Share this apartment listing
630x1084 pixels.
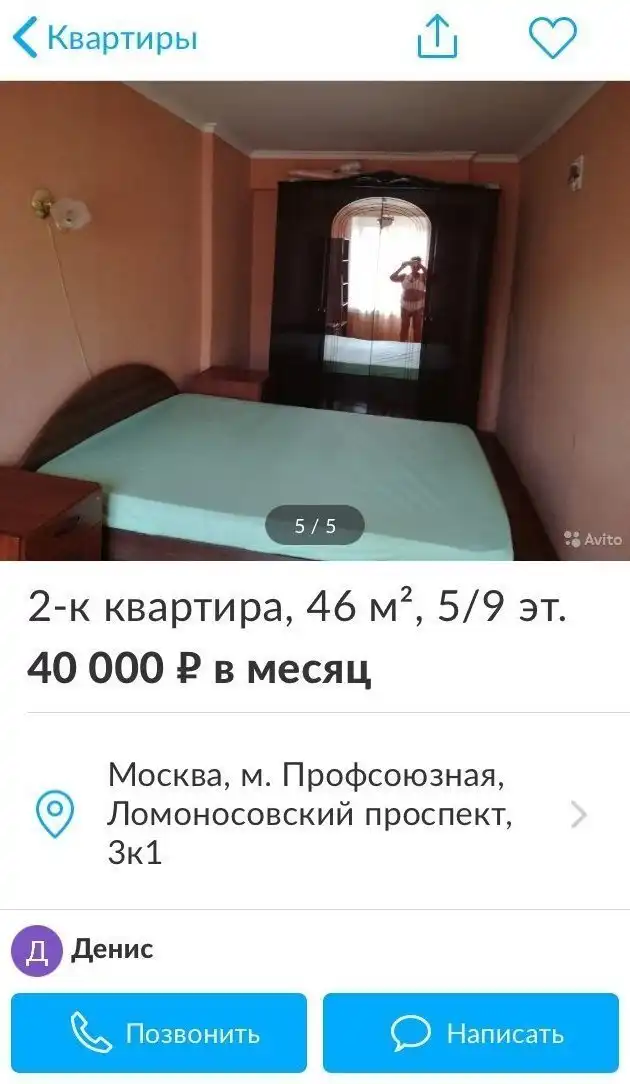tap(437, 38)
